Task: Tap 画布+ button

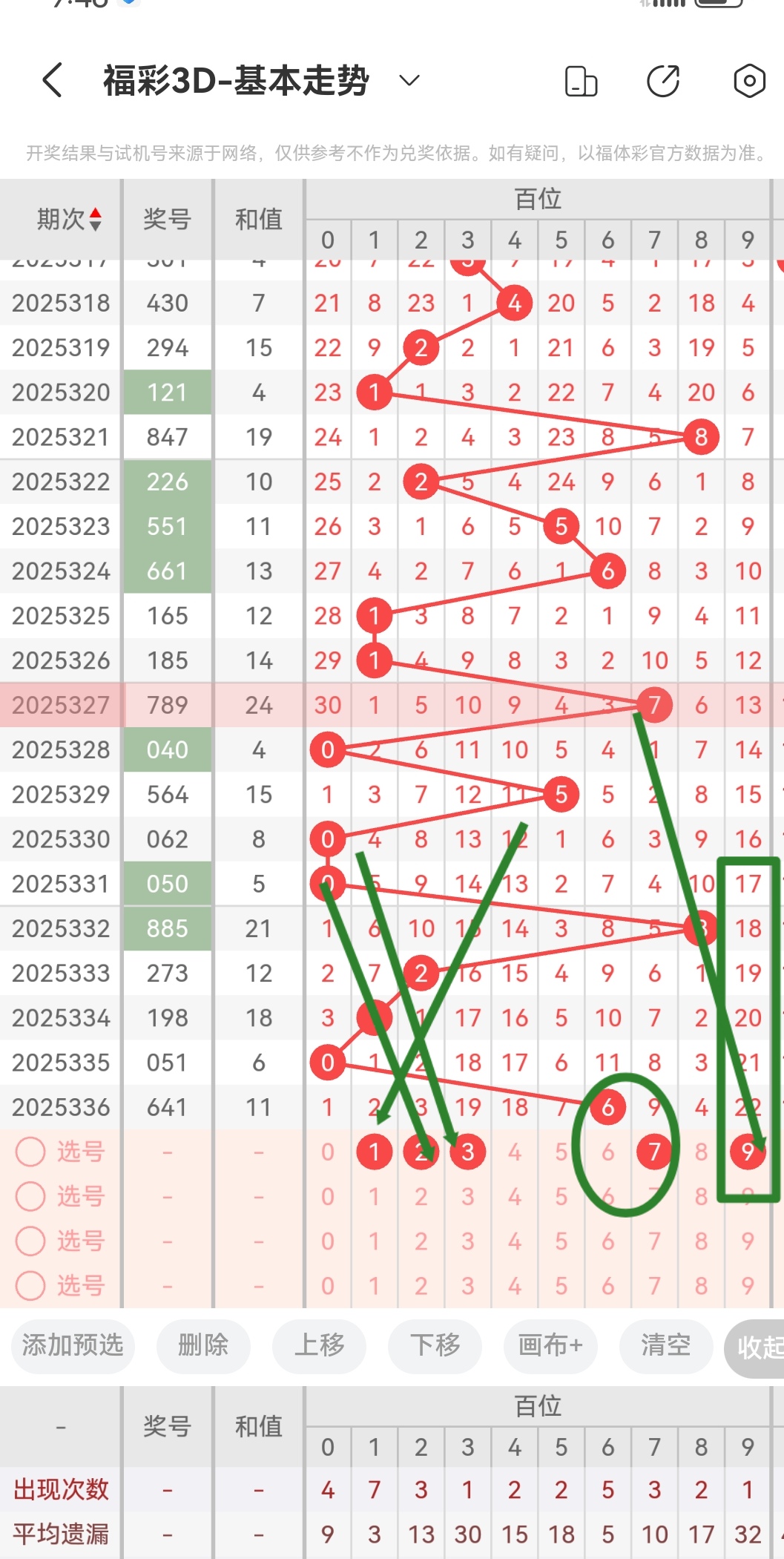Action: (550, 1345)
